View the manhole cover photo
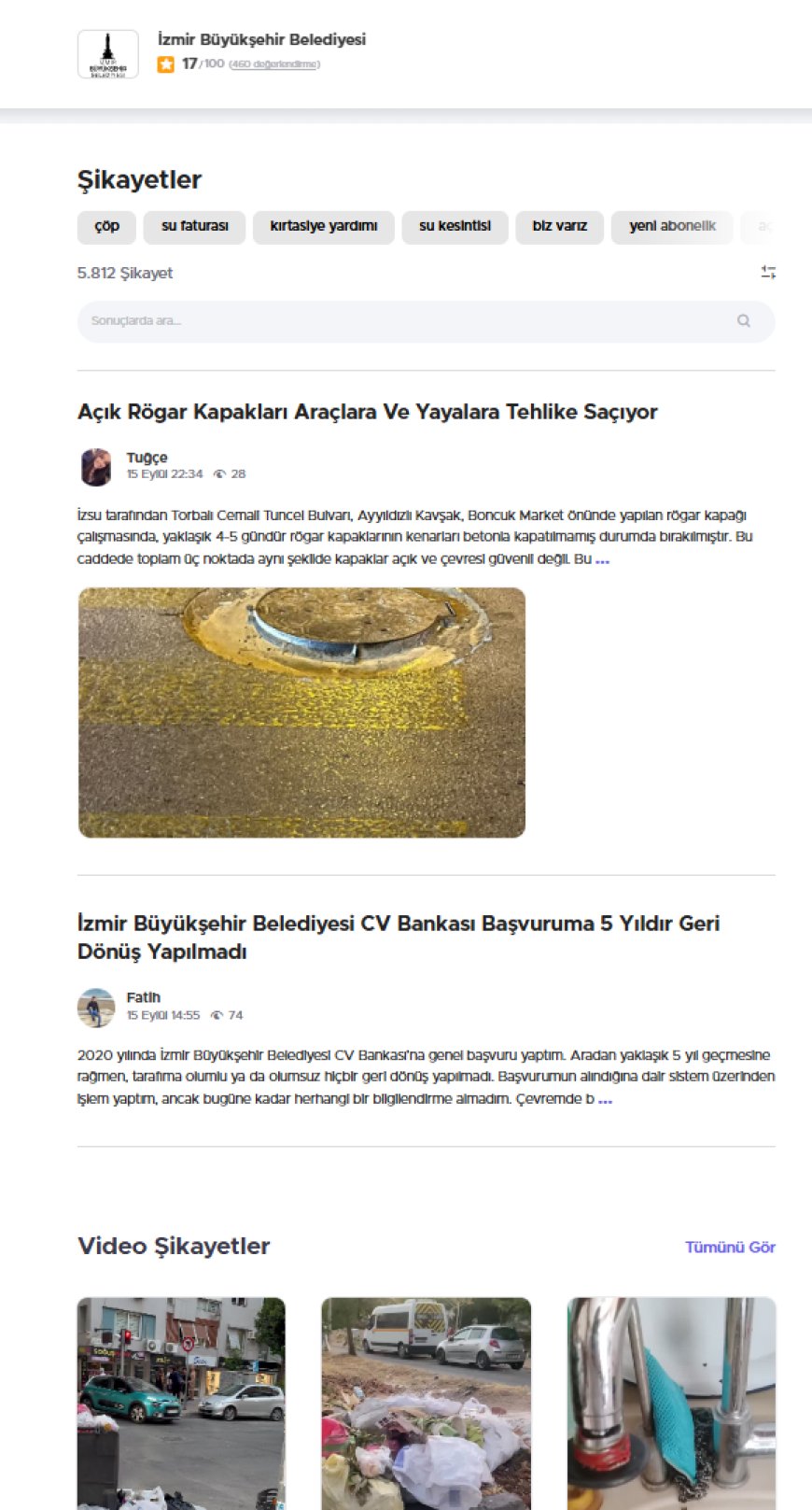 [x=301, y=713]
